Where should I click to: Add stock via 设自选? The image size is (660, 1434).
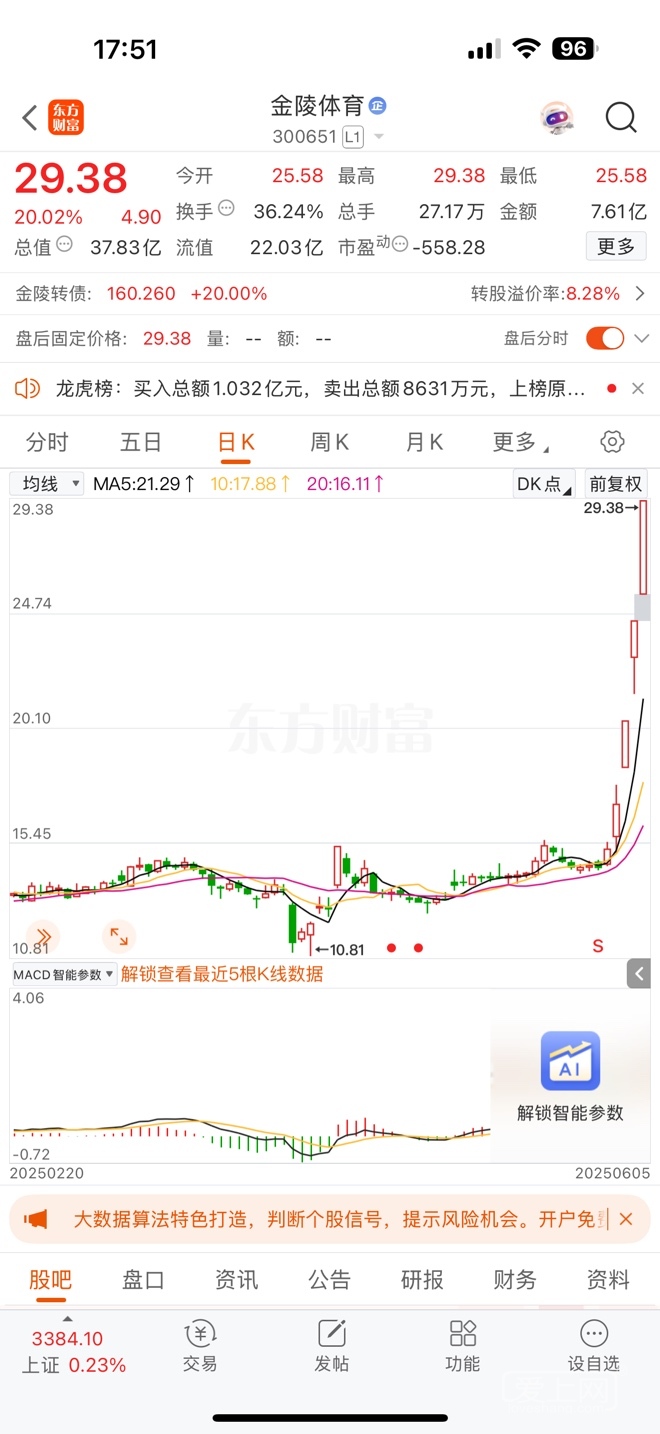(x=594, y=1346)
